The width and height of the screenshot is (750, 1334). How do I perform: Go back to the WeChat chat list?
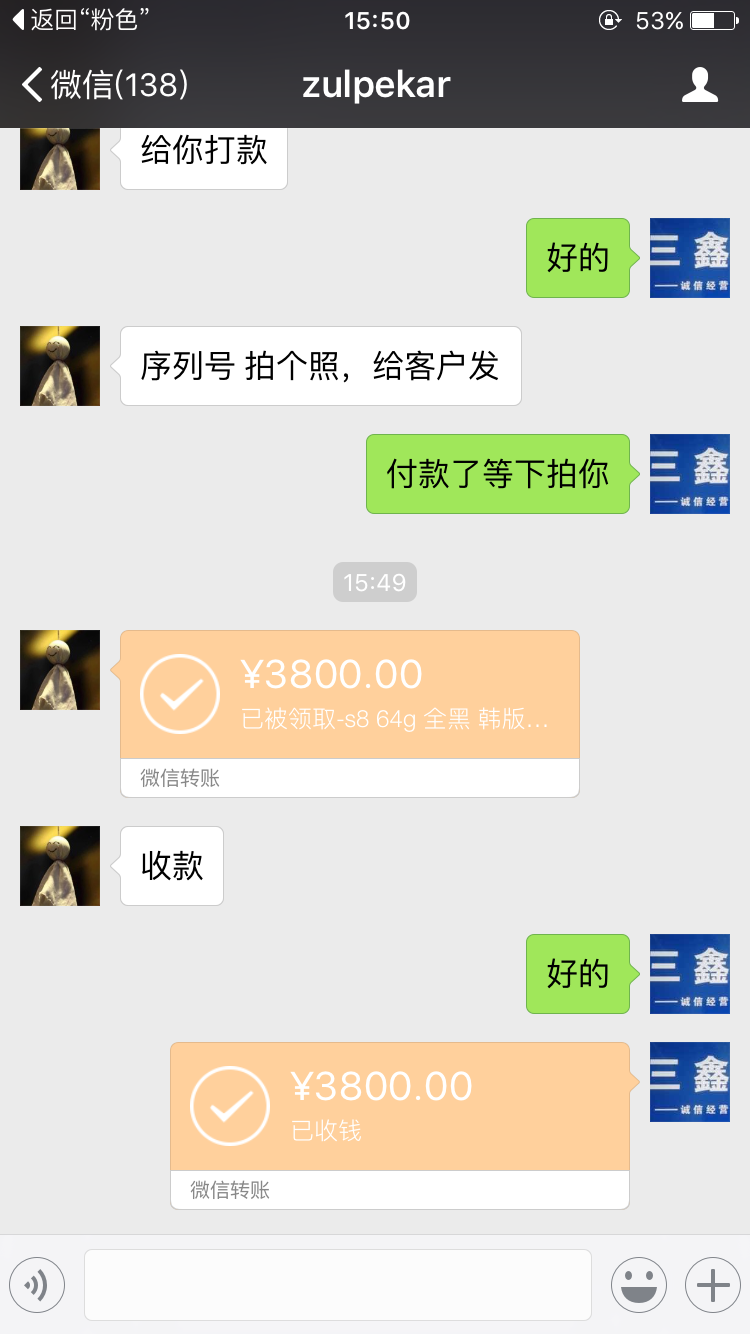coord(104,85)
